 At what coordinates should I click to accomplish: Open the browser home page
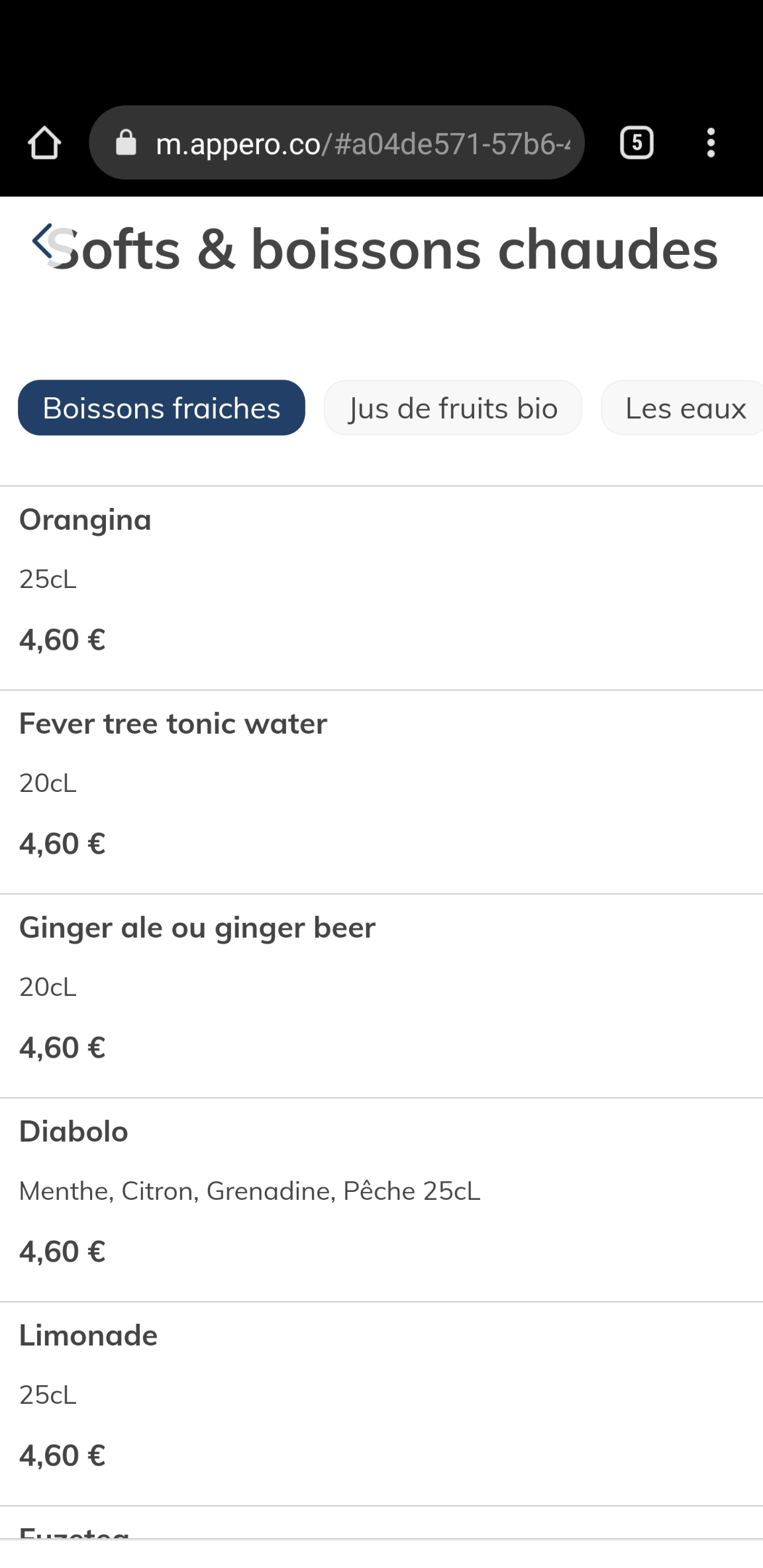[44, 143]
